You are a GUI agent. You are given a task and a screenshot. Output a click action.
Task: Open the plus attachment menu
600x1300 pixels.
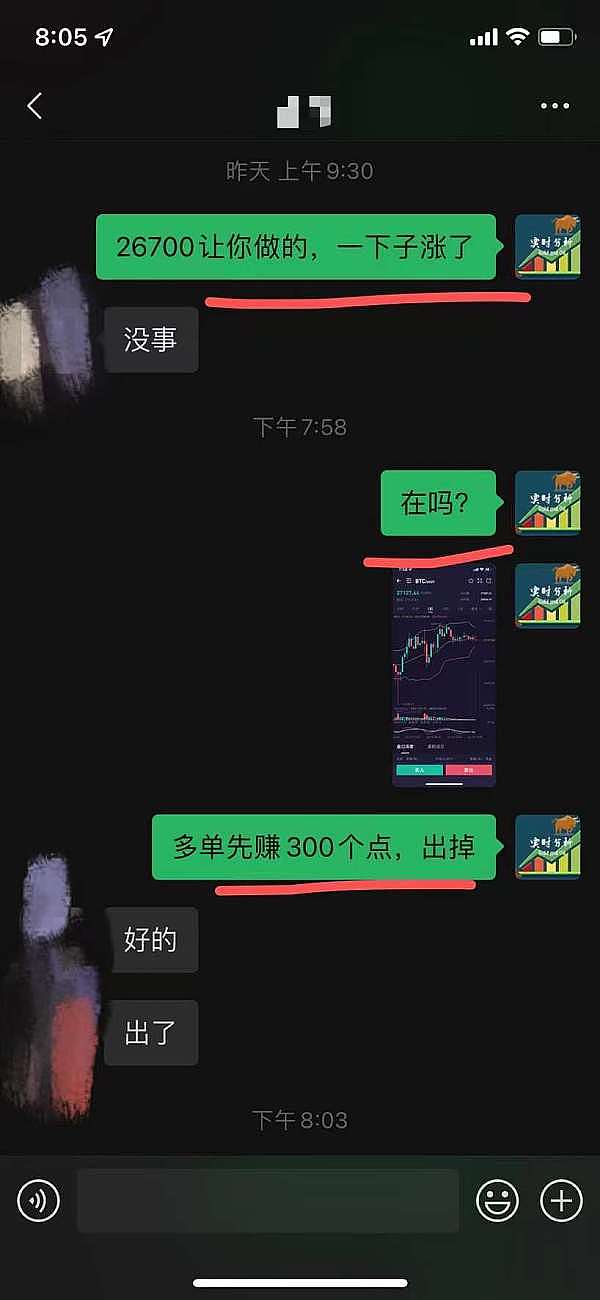click(x=561, y=1200)
